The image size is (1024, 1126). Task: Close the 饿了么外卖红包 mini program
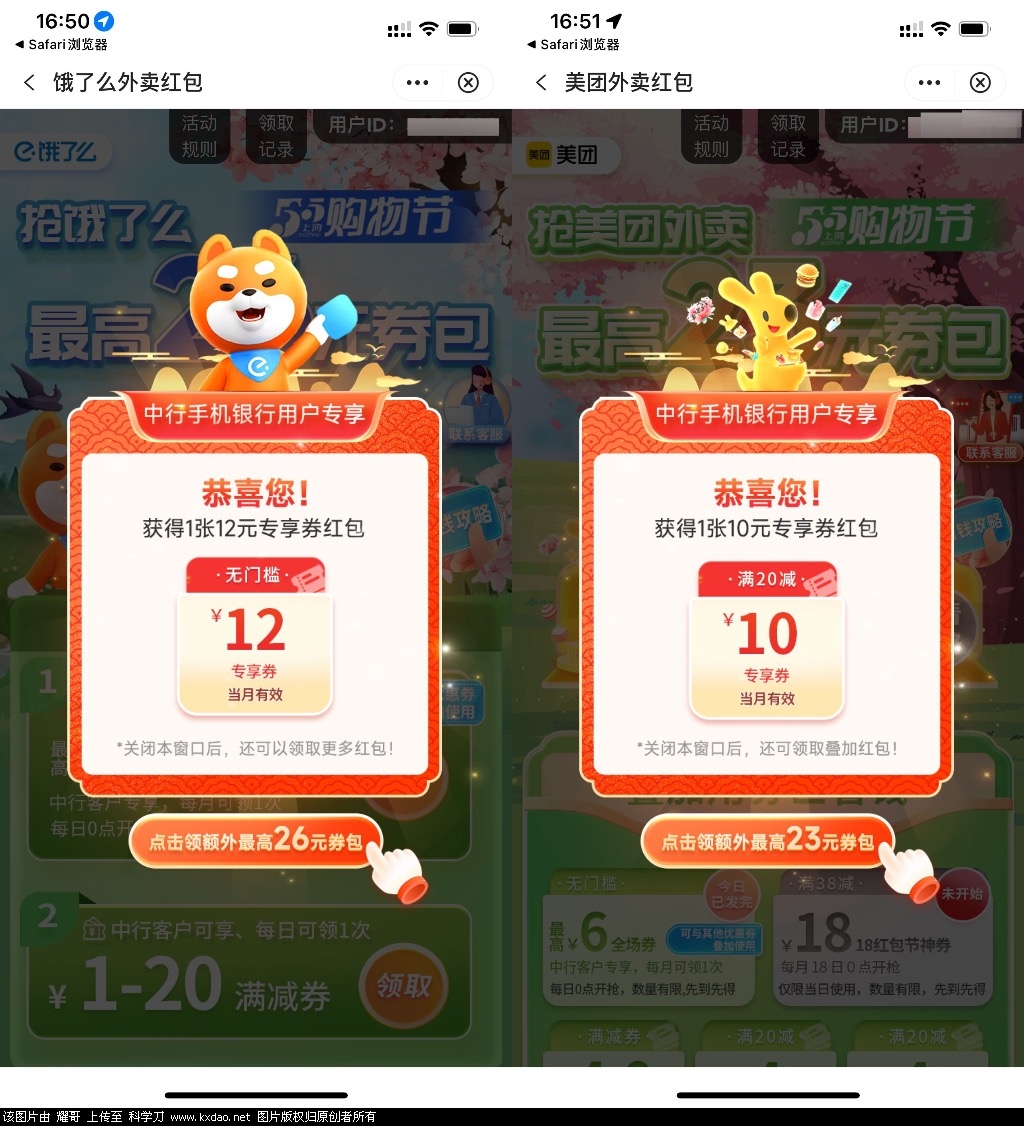pyautogui.click(x=468, y=82)
